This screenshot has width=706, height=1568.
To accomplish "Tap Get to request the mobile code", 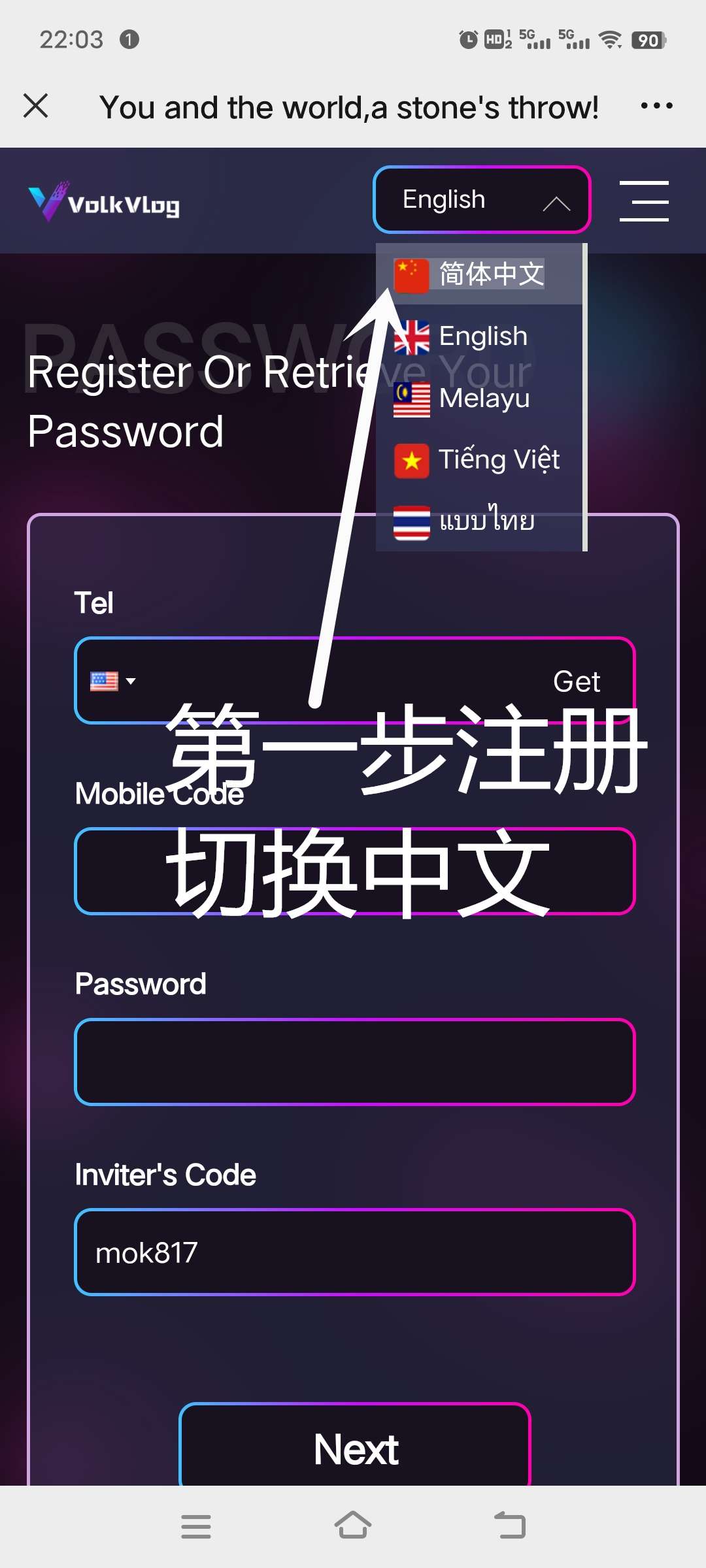I will 576,681.
